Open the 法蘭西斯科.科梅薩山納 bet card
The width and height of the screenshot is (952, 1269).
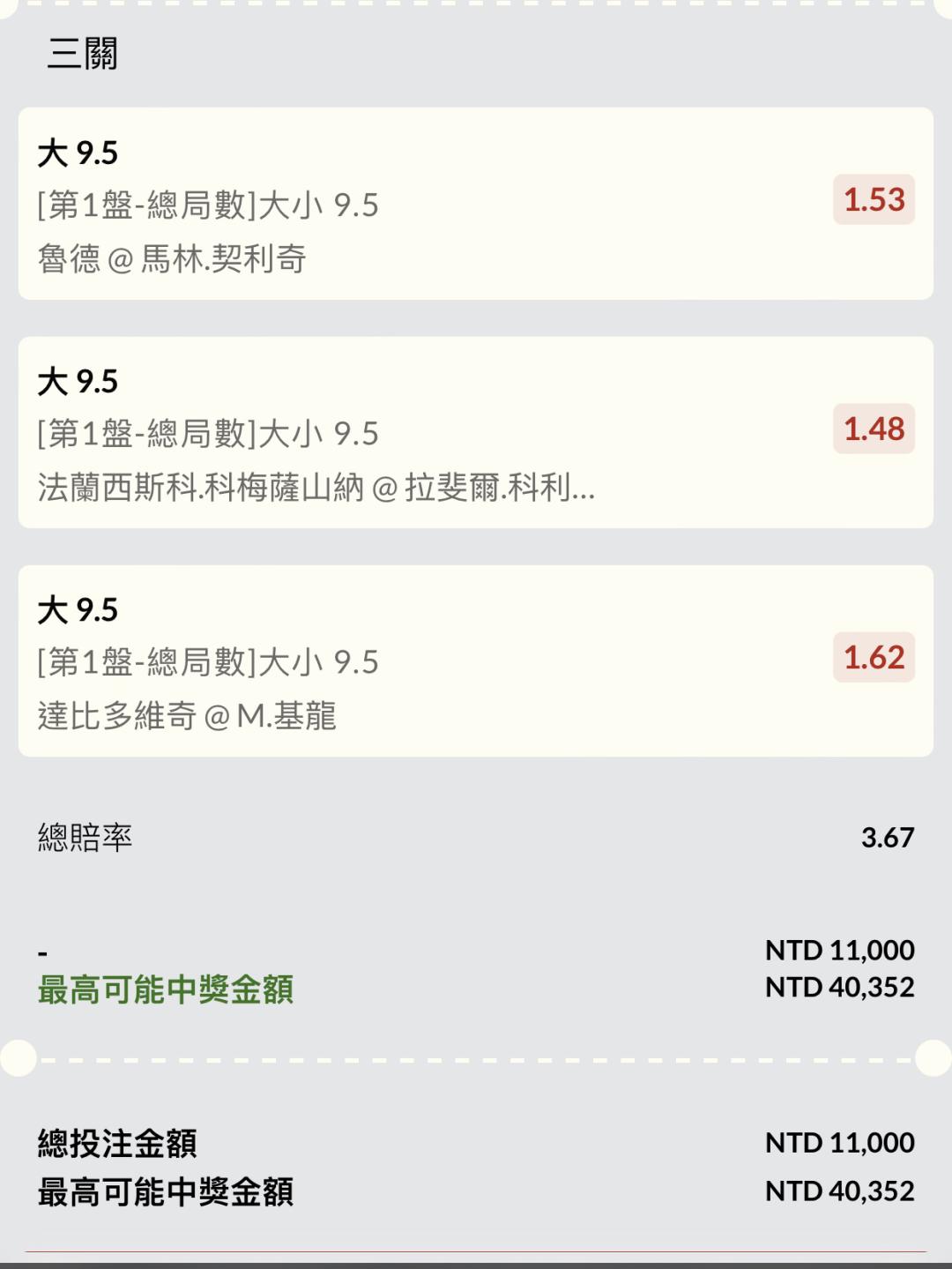tap(475, 432)
